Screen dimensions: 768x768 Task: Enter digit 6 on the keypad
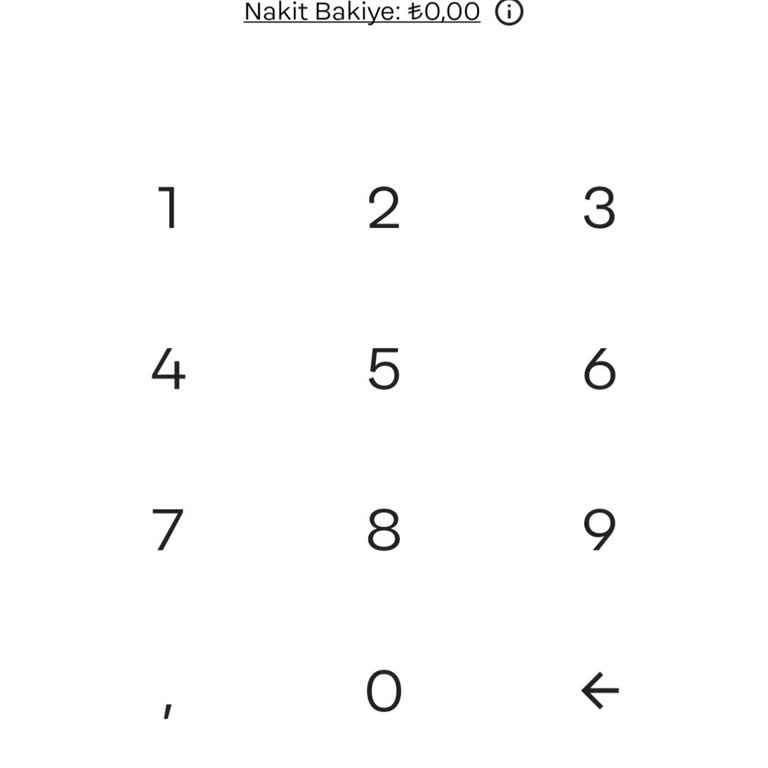click(x=599, y=369)
